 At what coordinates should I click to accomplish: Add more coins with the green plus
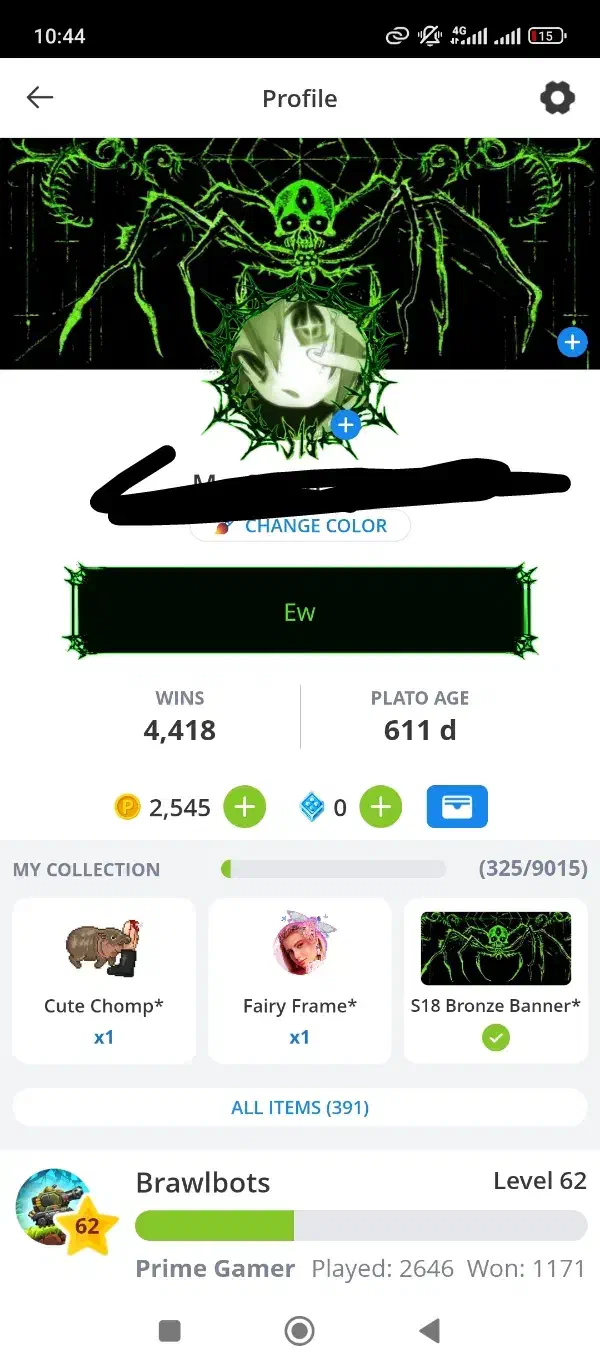pyautogui.click(x=244, y=807)
